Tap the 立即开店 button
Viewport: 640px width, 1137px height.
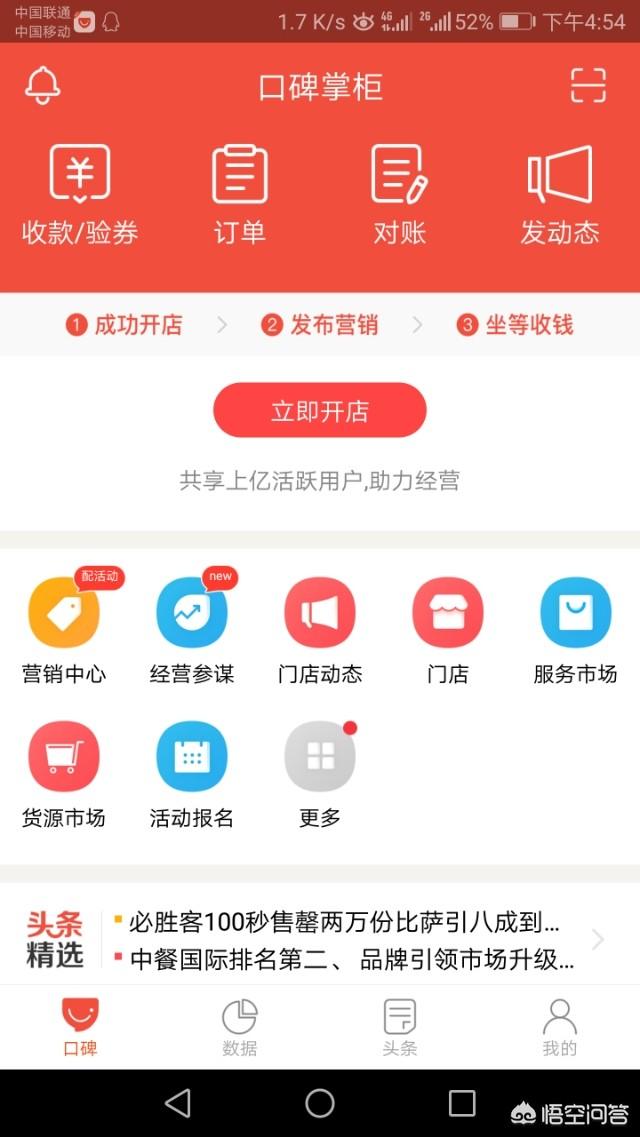pyautogui.click(x=320, y=410)
